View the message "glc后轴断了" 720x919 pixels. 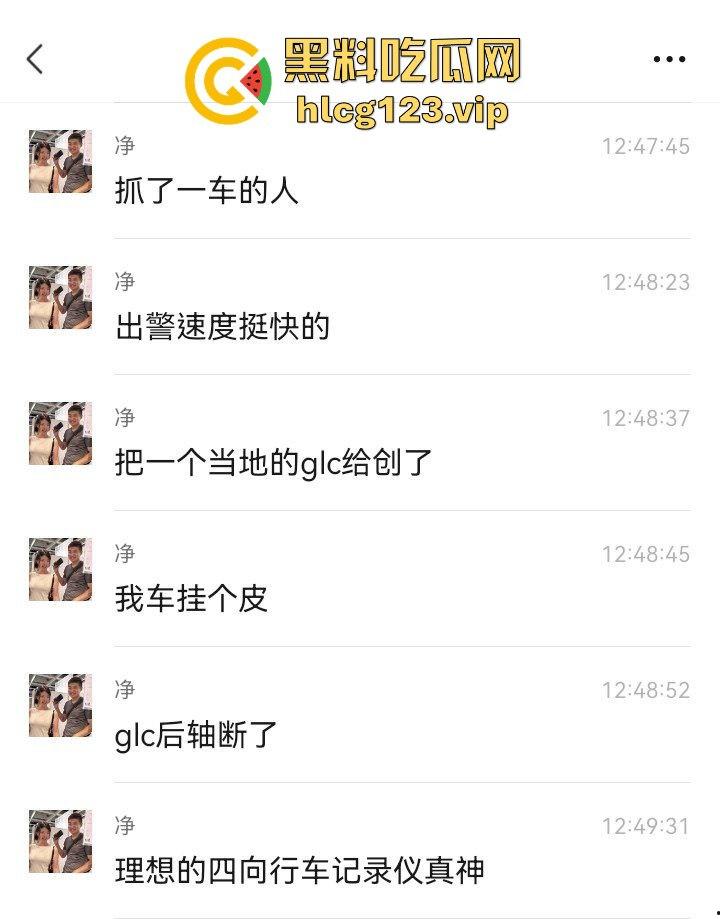pyautogui.click(x=196, y=734)
